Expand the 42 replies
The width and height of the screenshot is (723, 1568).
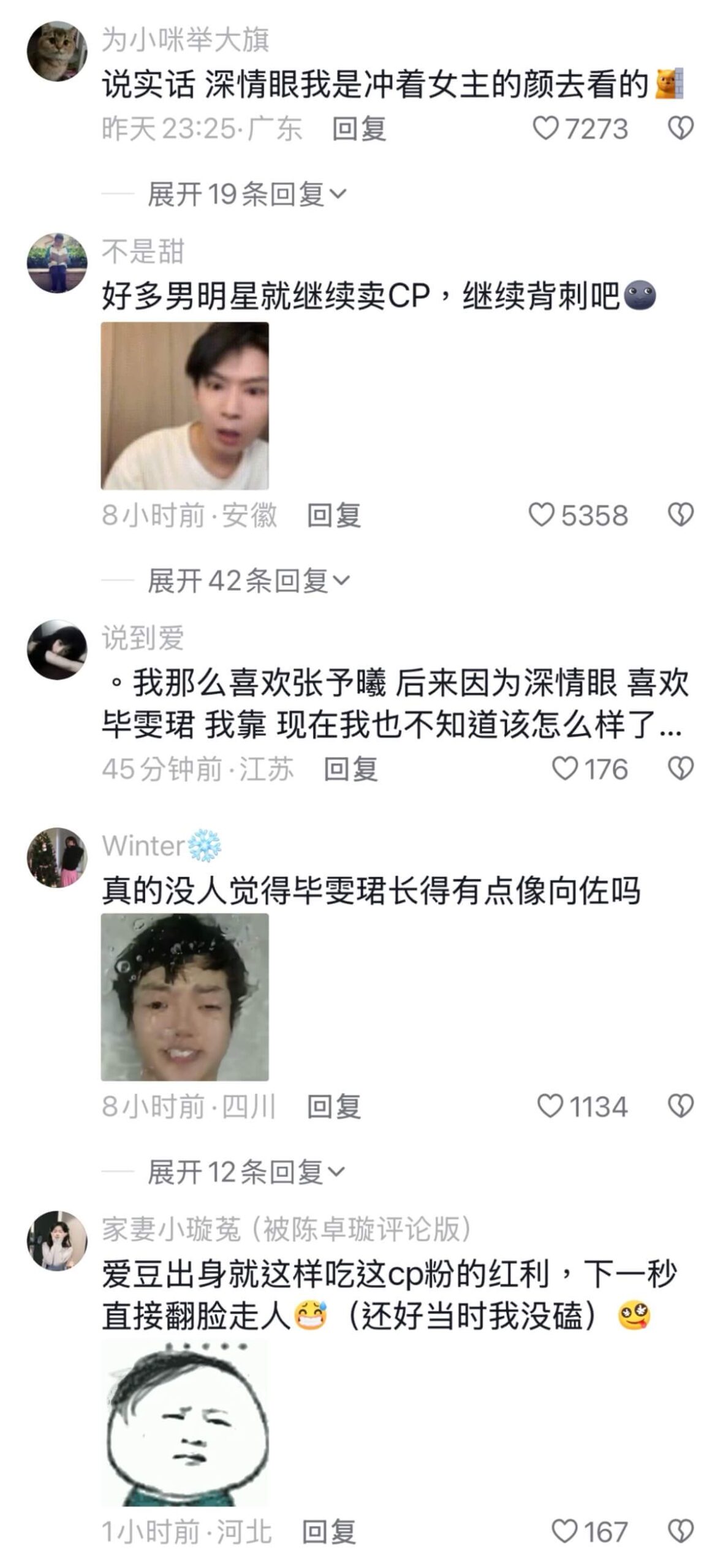(x=248, y=580)
